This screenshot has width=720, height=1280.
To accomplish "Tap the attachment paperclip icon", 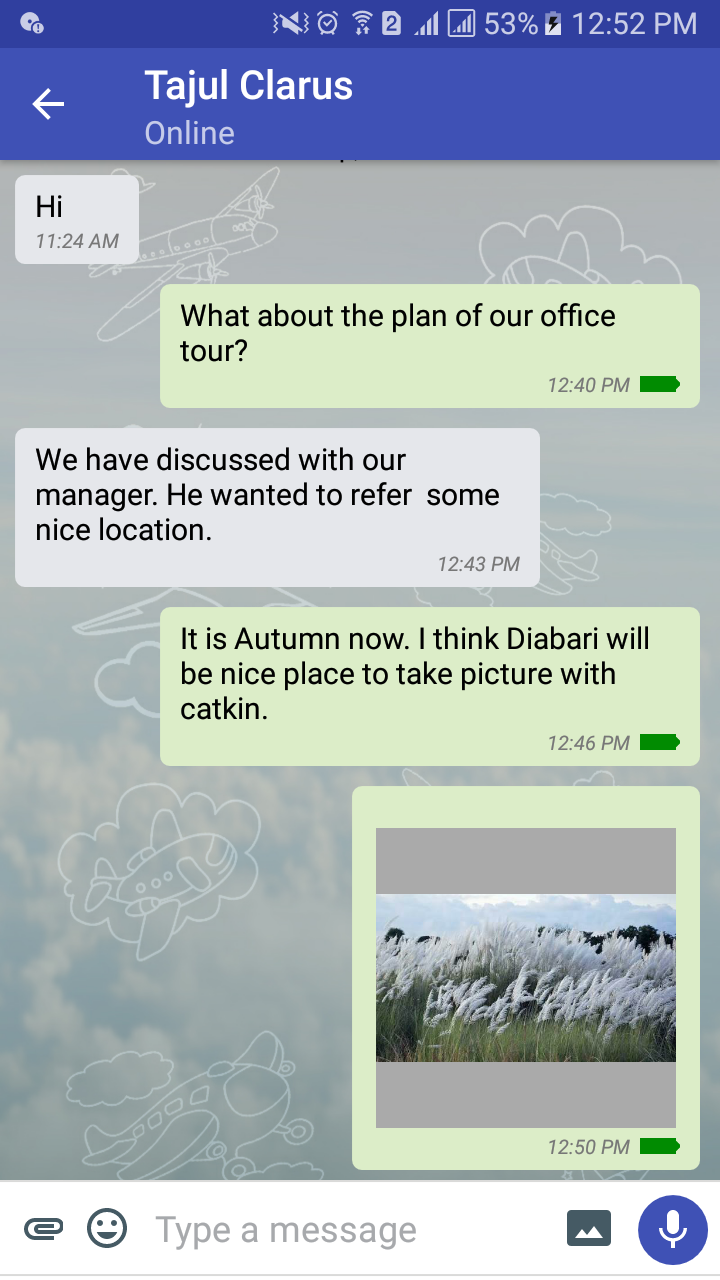I will click(44, 1228).
